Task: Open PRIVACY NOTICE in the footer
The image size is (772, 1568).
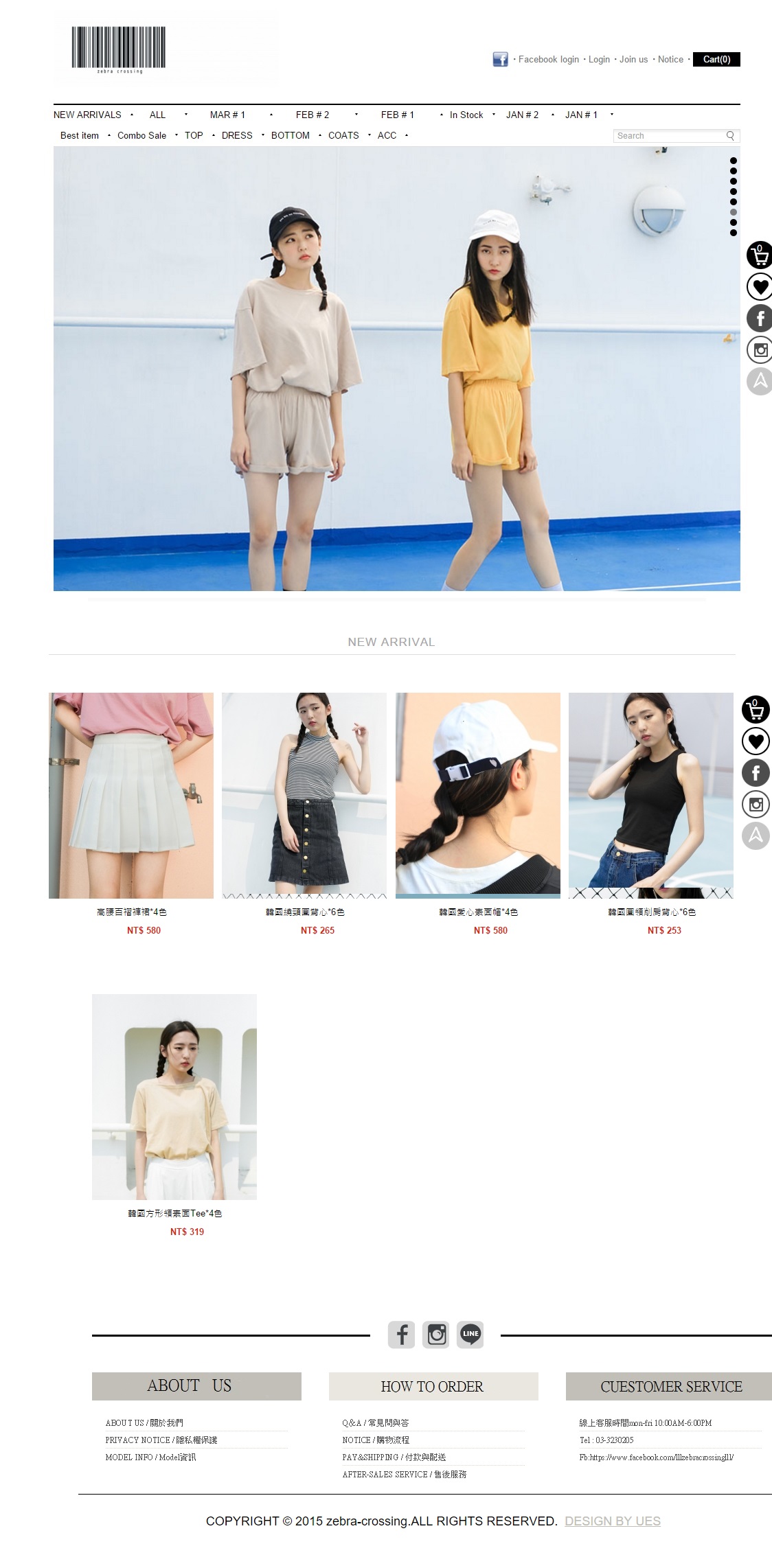Action: click(161, 1440)
